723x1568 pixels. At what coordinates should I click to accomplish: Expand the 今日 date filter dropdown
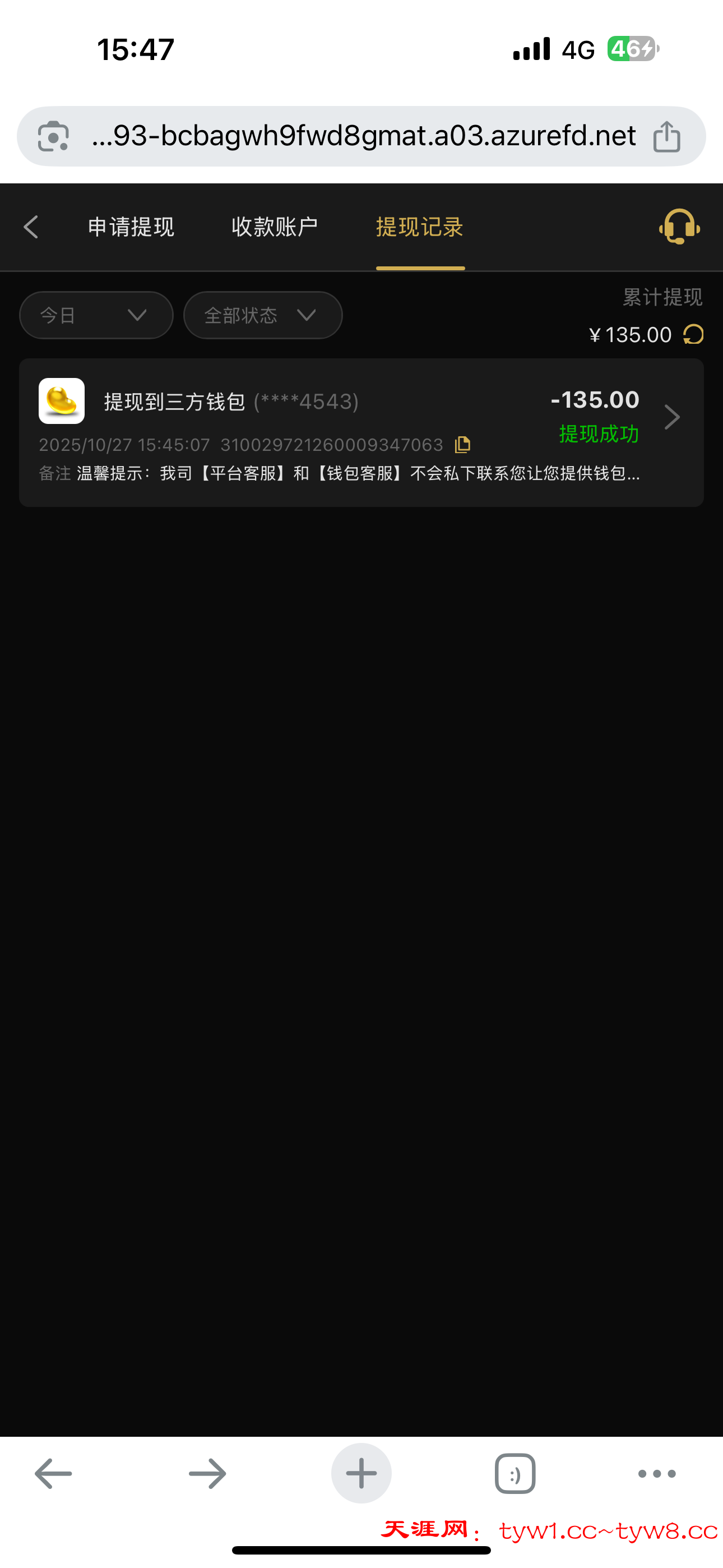(x=96, y=315)
